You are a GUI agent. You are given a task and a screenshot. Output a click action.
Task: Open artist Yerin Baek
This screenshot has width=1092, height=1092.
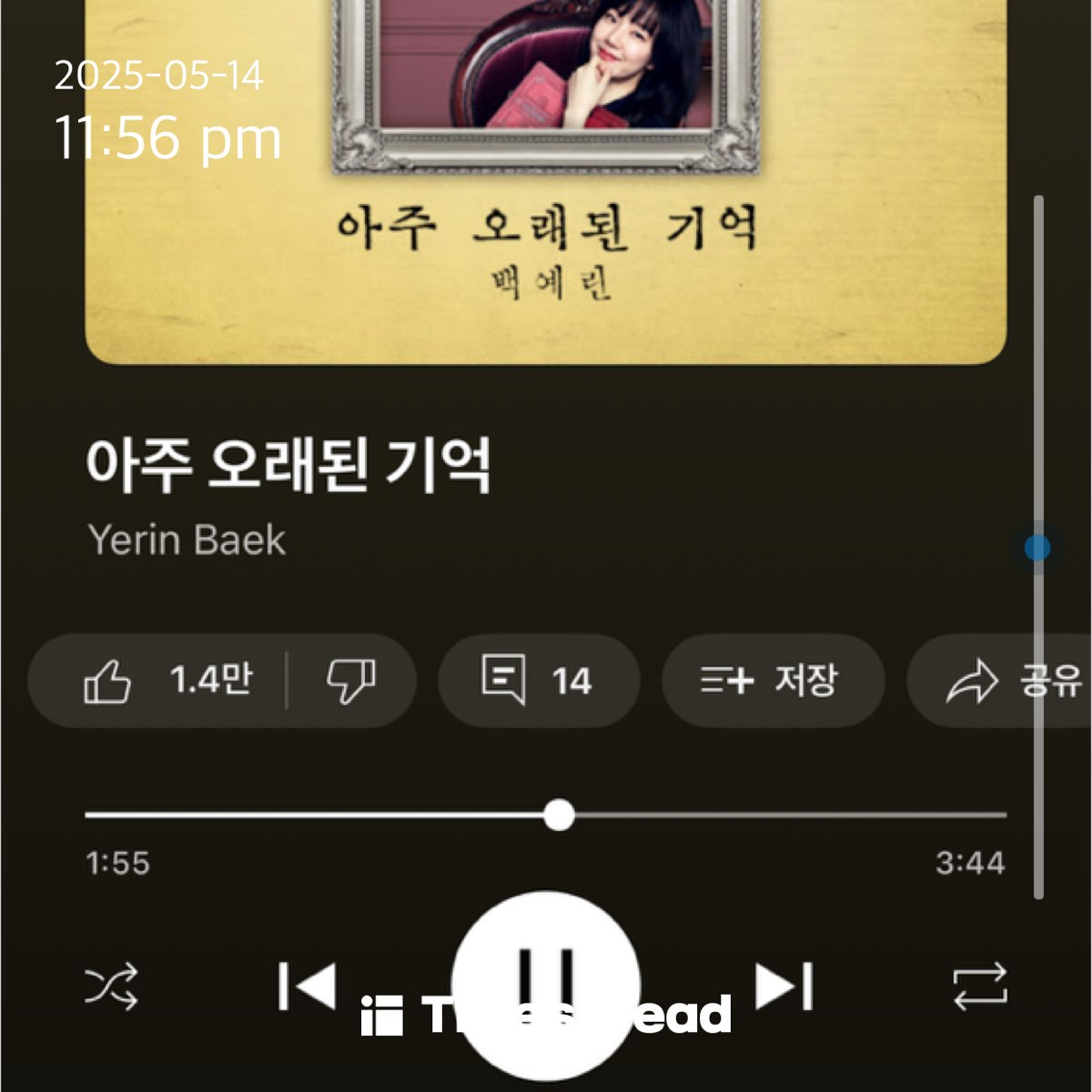tap(187, 541)
